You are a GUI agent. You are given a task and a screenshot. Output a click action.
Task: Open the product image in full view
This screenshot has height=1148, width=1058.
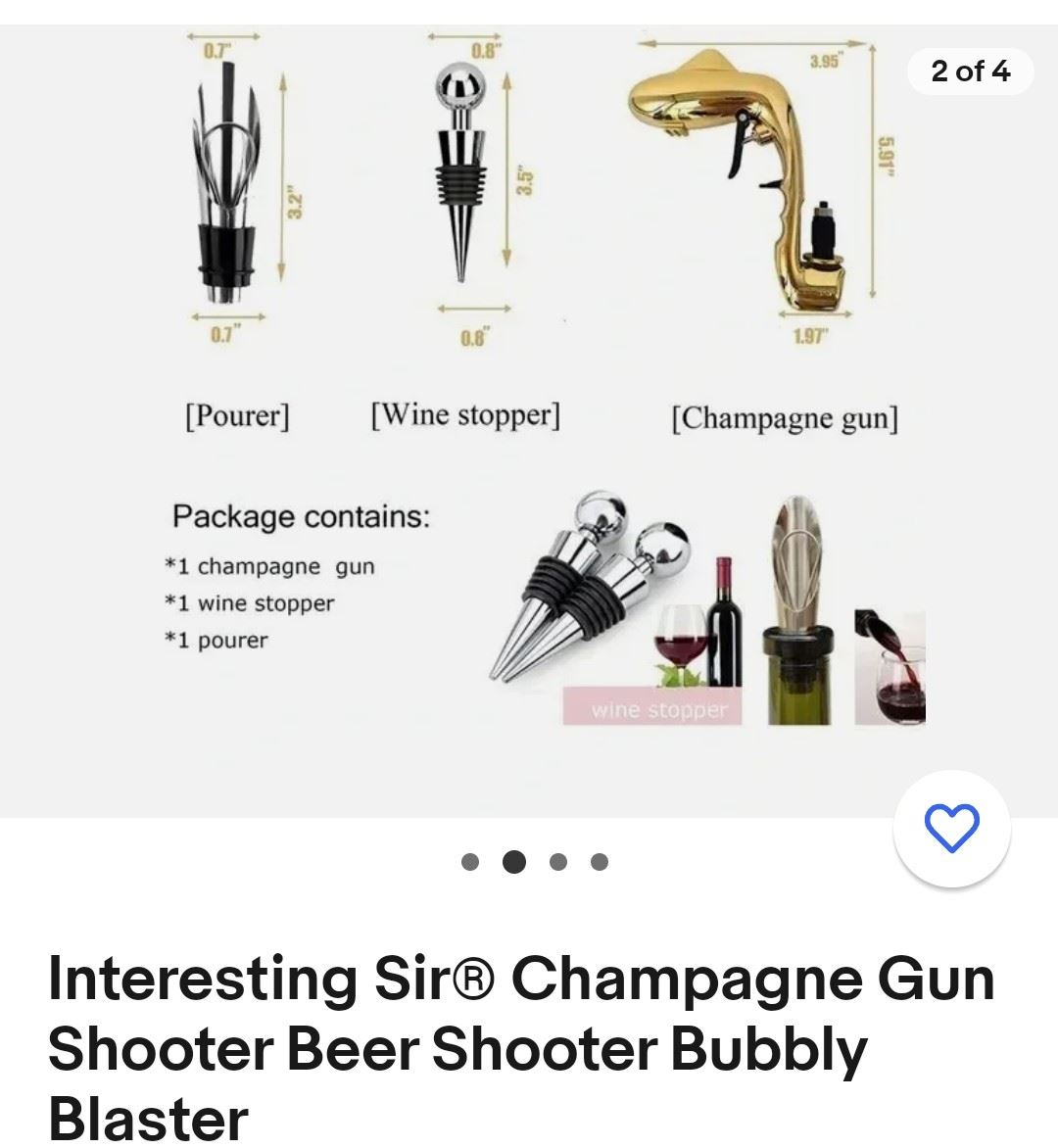(x=529, y=411)
